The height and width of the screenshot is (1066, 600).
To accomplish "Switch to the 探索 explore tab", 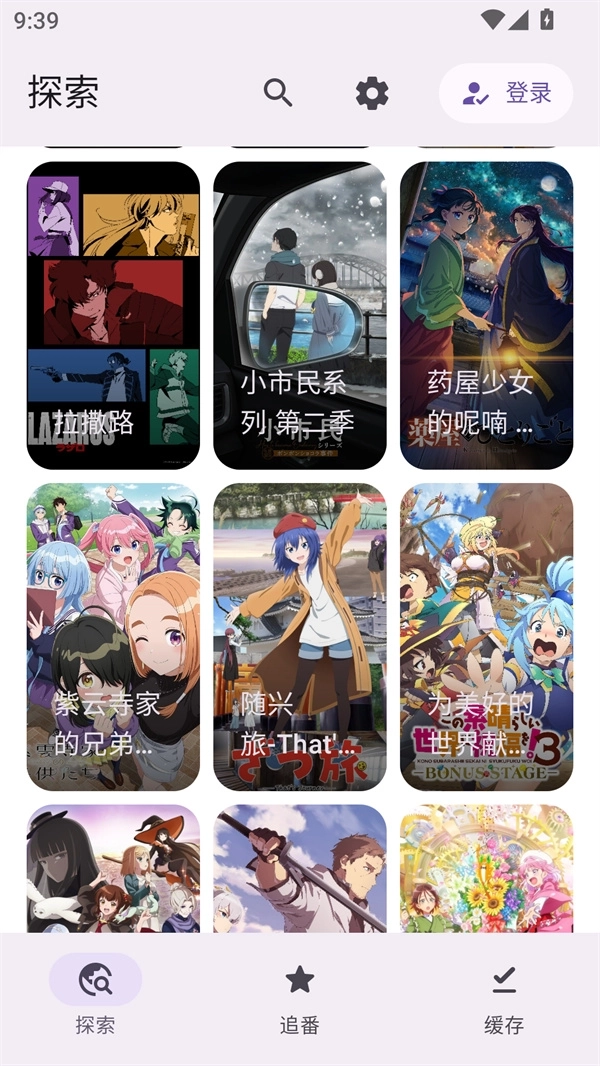I will [96, 996].
